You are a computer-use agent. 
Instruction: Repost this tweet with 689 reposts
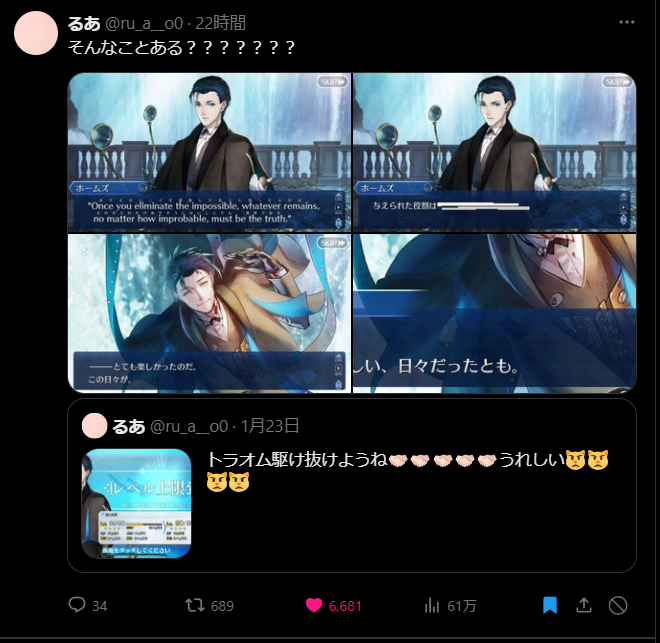click(196, 605)
